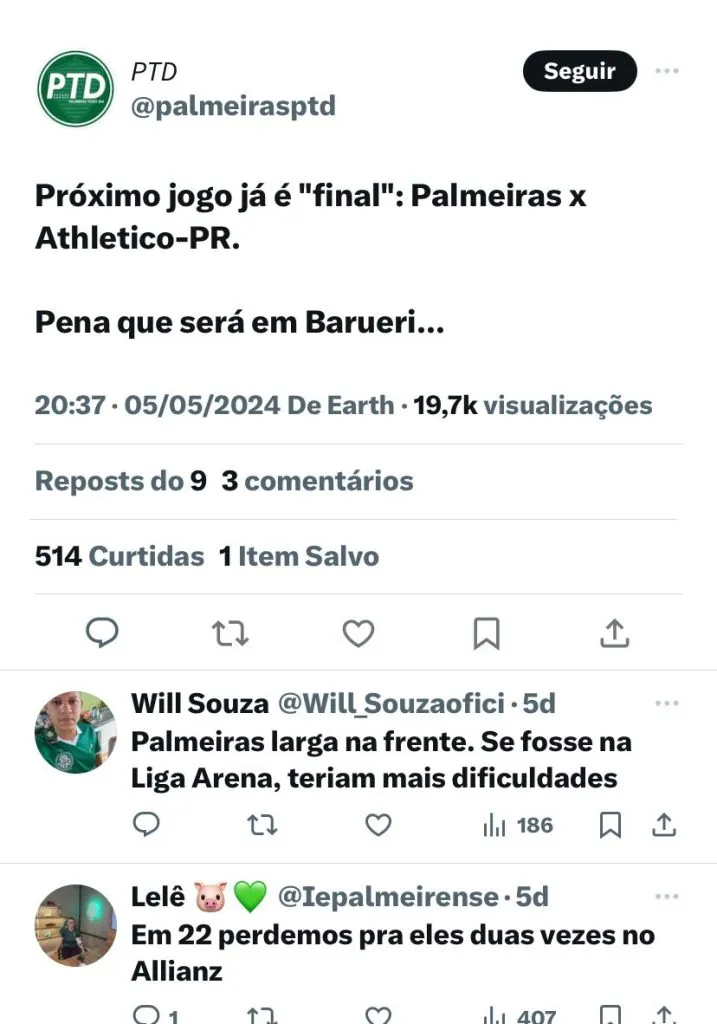This screenshot has height=1024, width=717.
Task: Share PTD's post
Action: click(x=614, y=633)
